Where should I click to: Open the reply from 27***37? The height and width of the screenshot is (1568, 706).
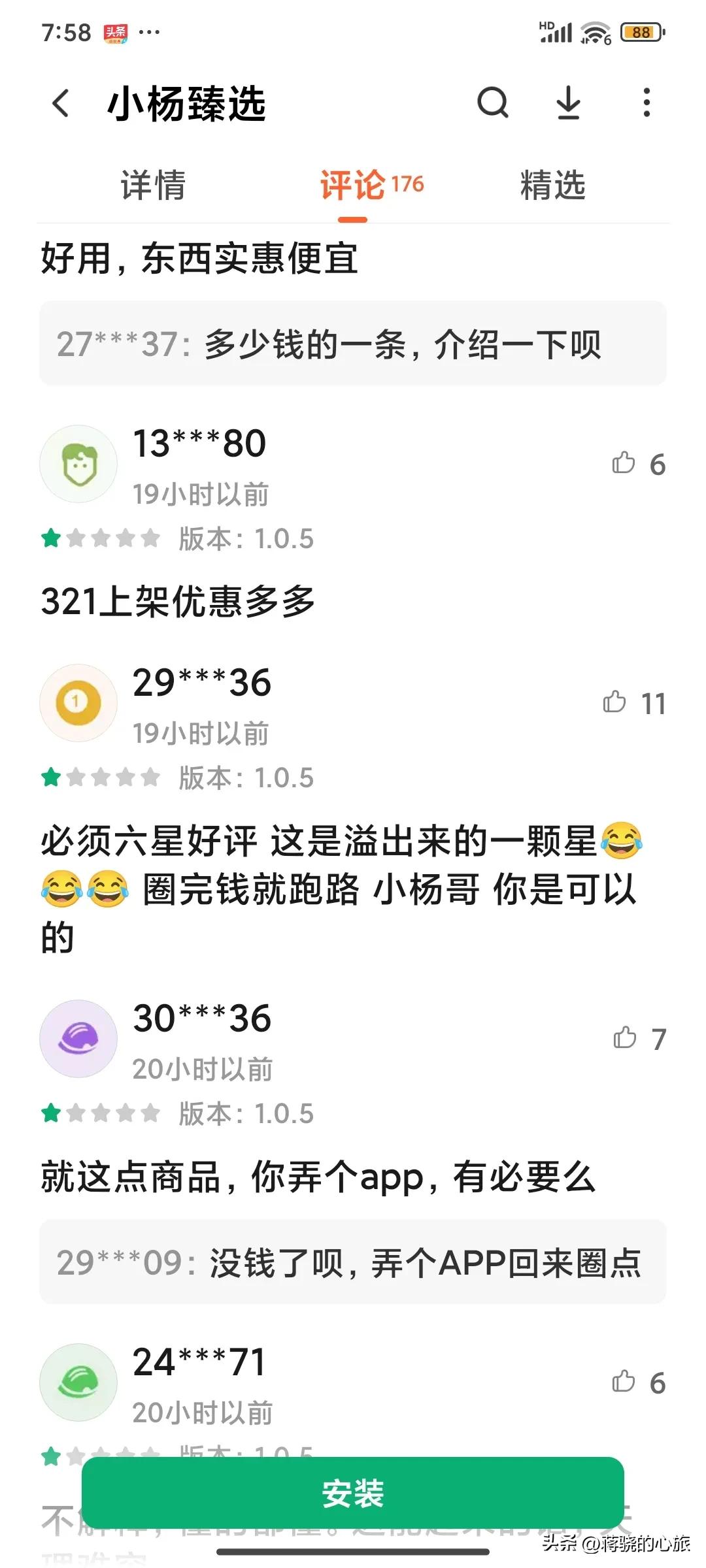coord(353,344)
